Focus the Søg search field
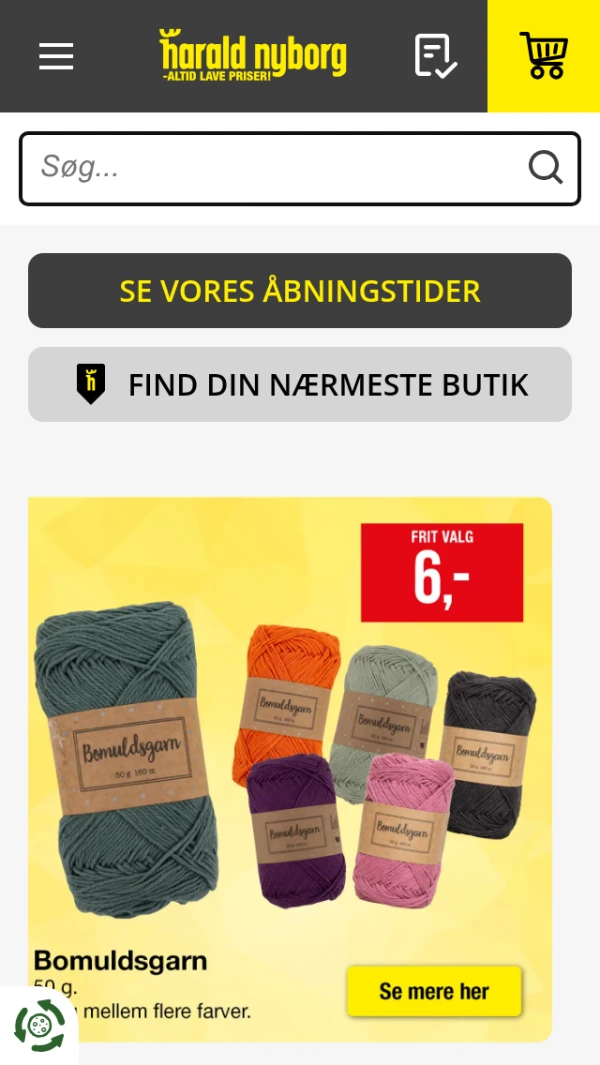 click(270, 168)
